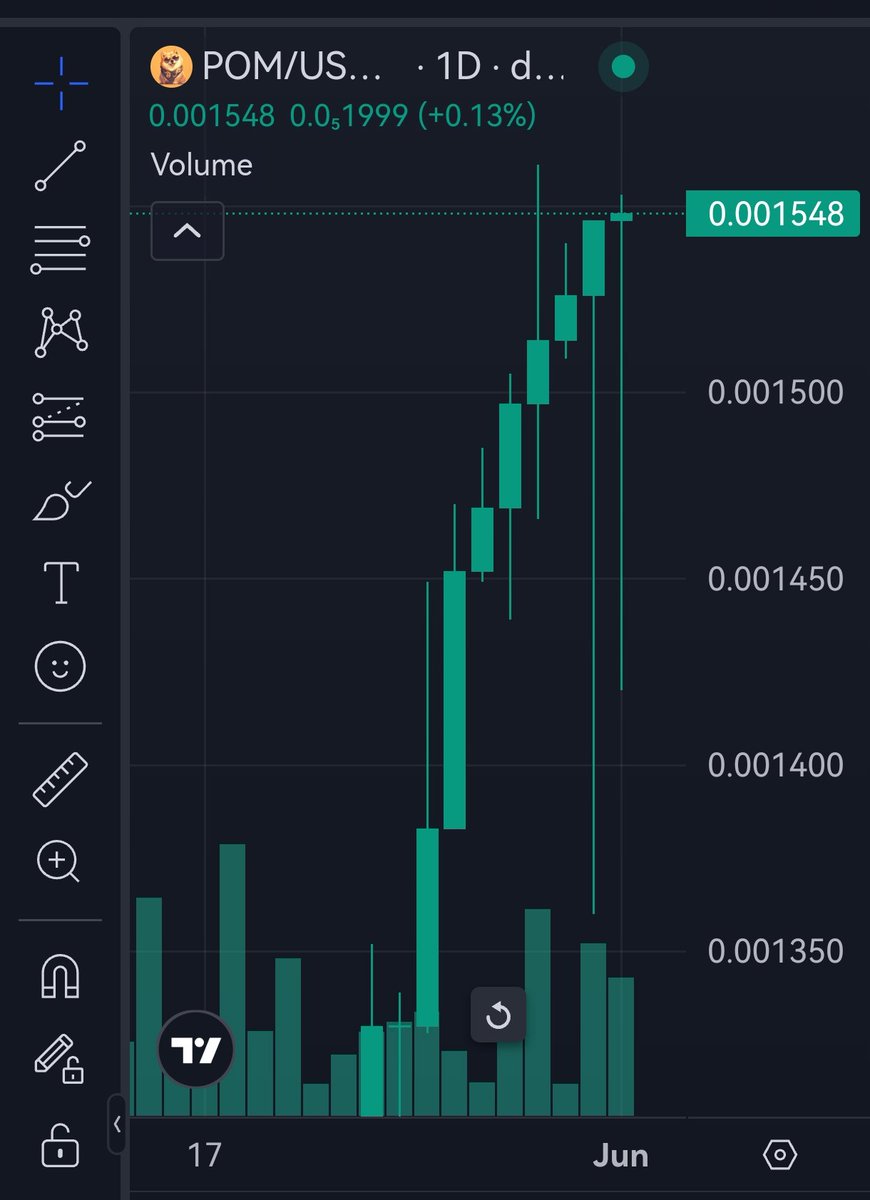
Task: Lock all drawing tools
Action: (60, 1144)
